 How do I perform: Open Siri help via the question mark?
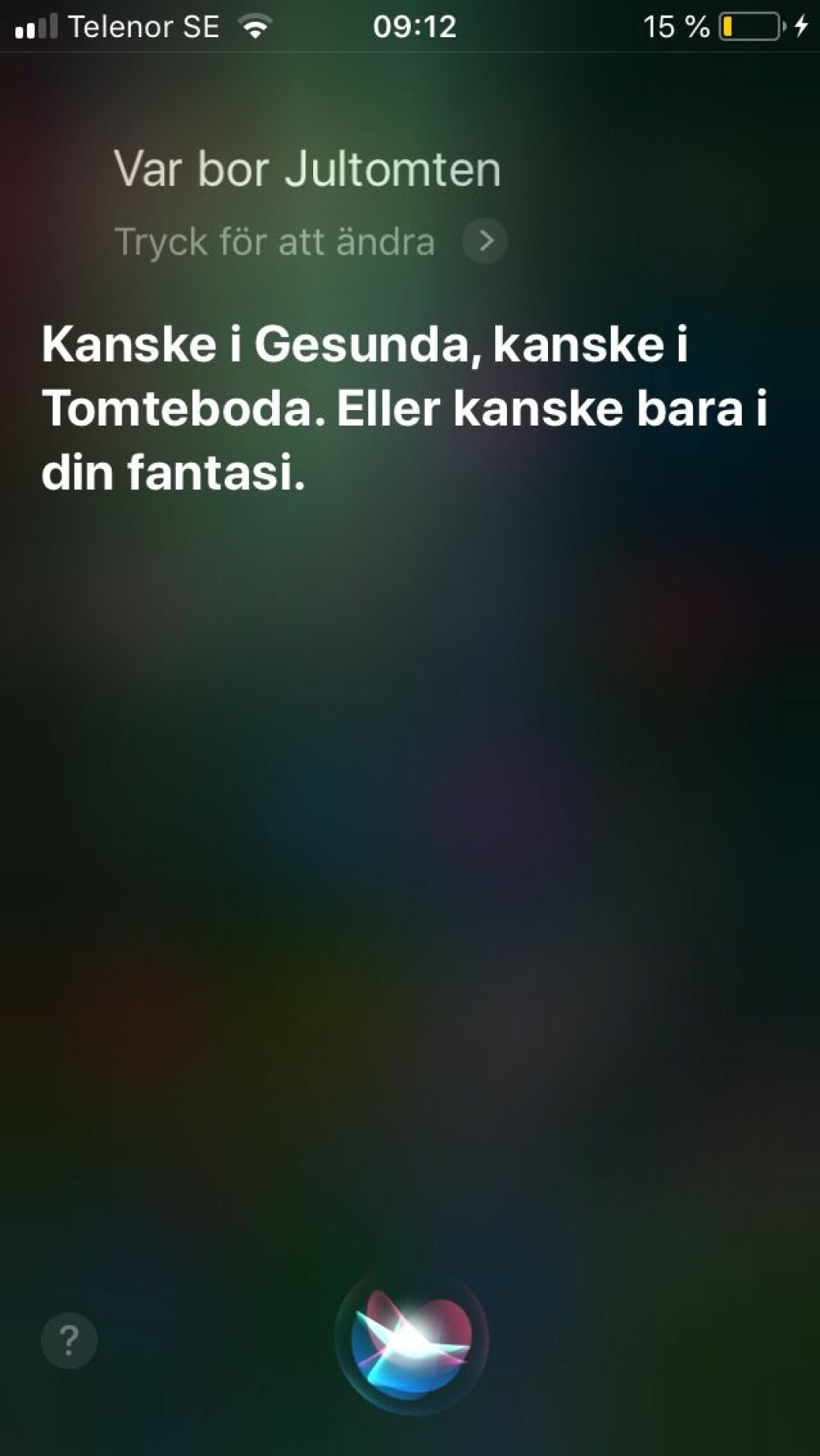pyautogui.click(x=69, y=1340)
